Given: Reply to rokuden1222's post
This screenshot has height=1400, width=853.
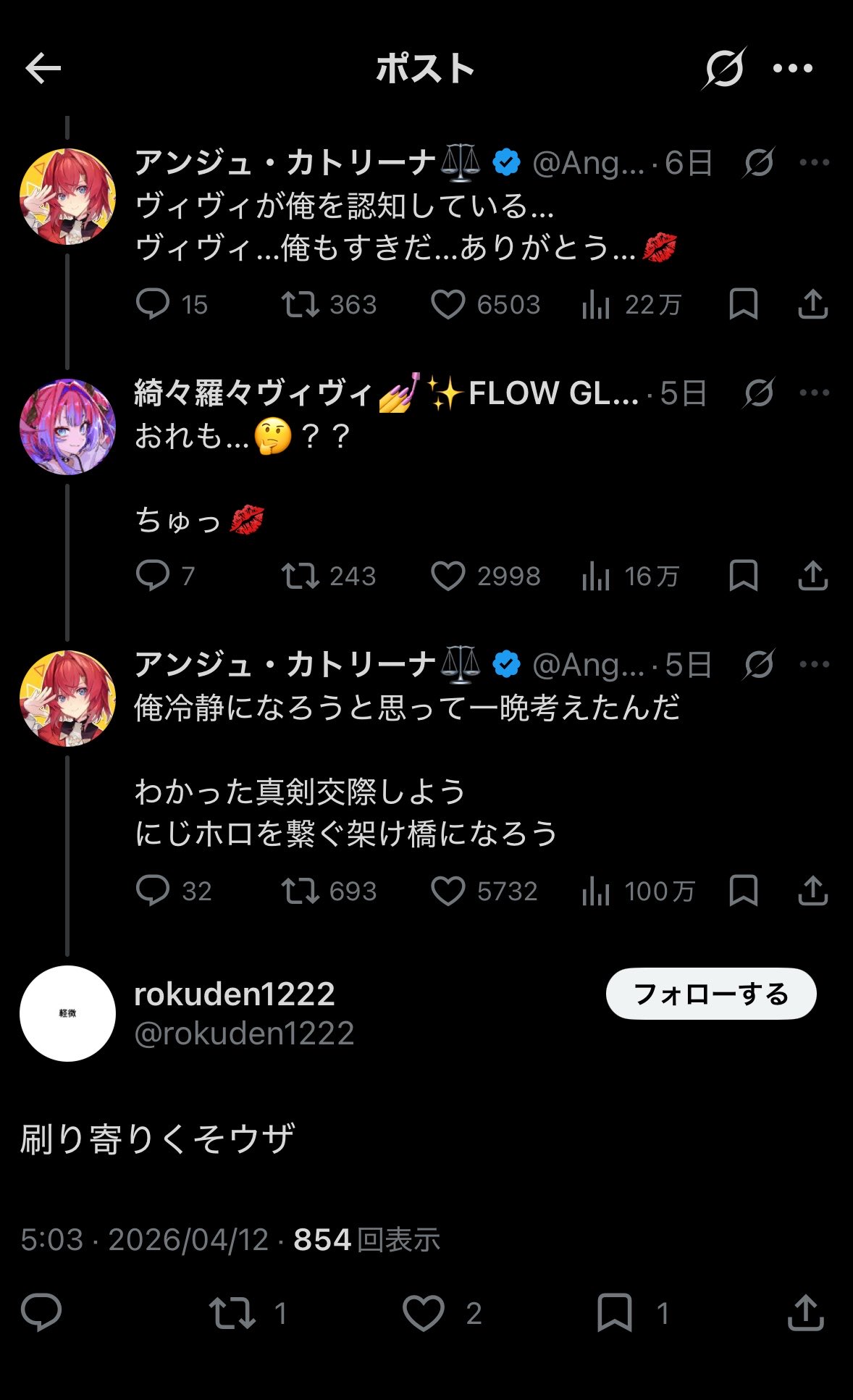Looking at the screenshot, I should click(x=41, y=1313).
